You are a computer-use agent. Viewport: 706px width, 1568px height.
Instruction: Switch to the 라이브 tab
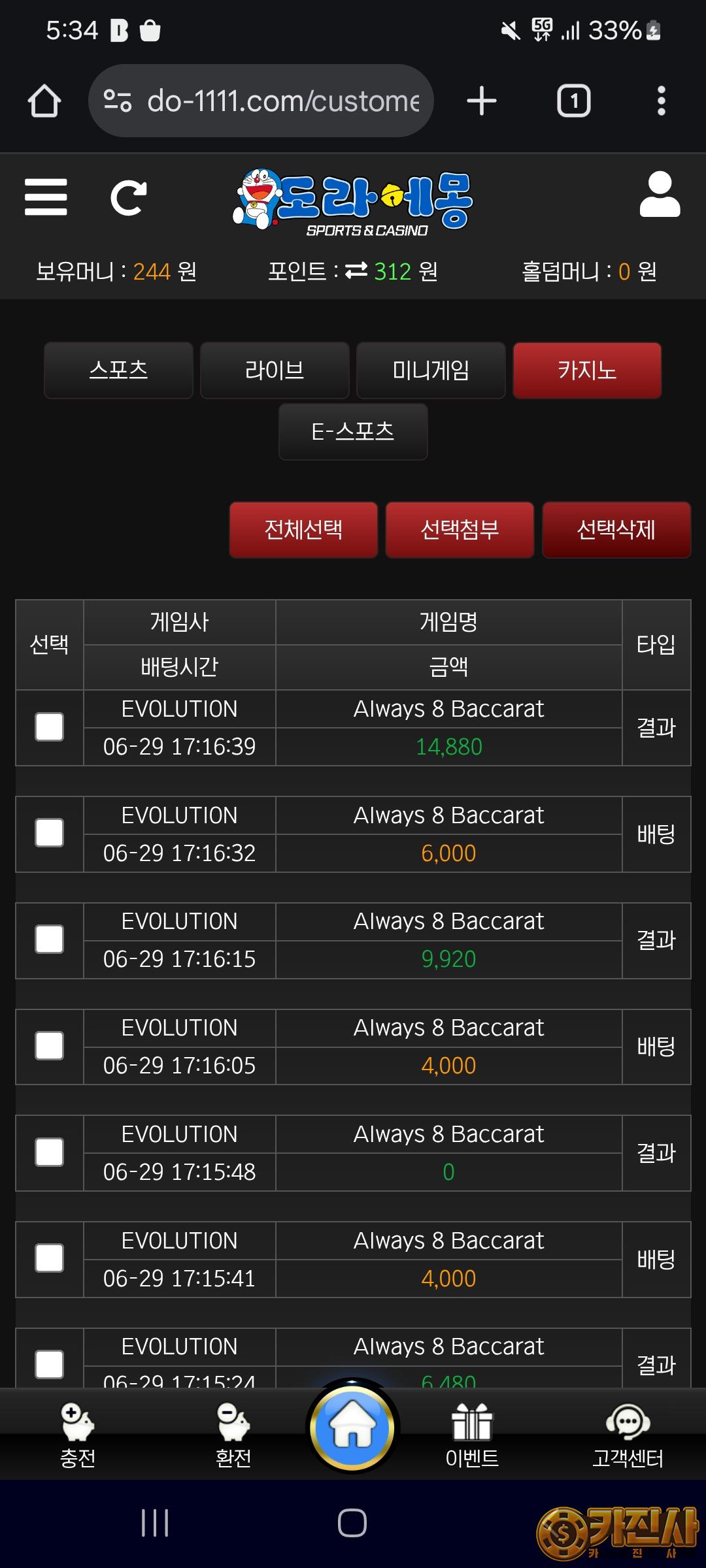pyautogui.click(x=275, y=370)
